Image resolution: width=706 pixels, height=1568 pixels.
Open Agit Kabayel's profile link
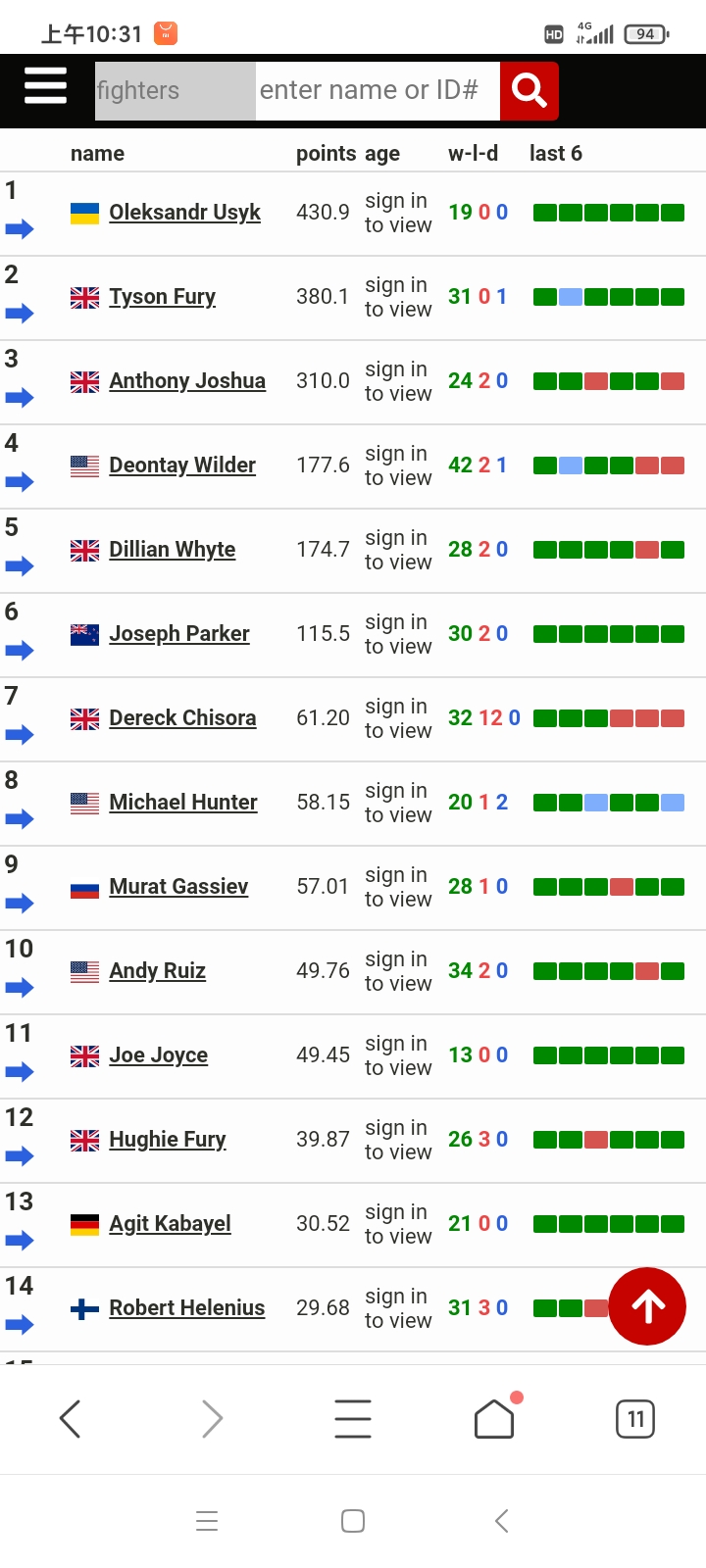170,1224
